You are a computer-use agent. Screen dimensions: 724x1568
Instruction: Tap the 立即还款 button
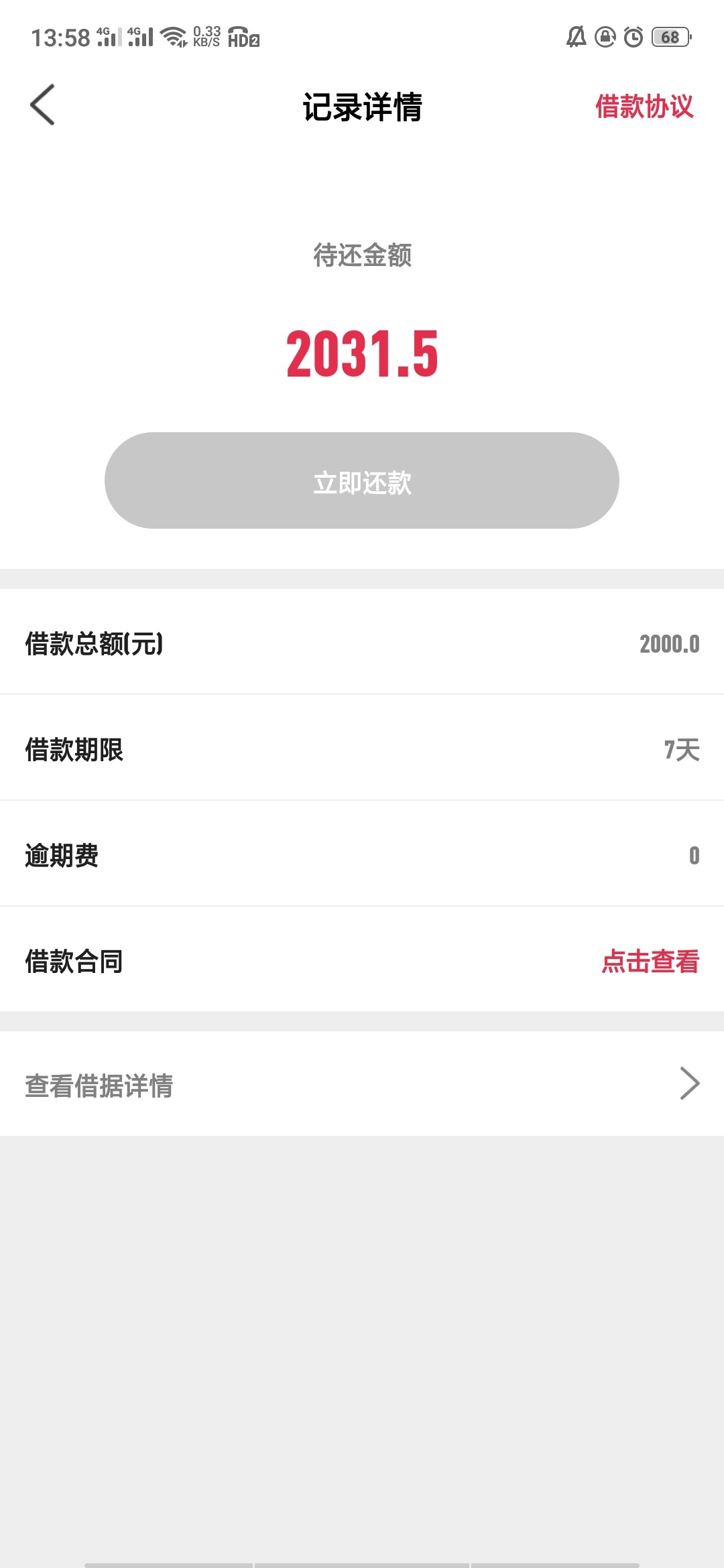coord(362,480)
